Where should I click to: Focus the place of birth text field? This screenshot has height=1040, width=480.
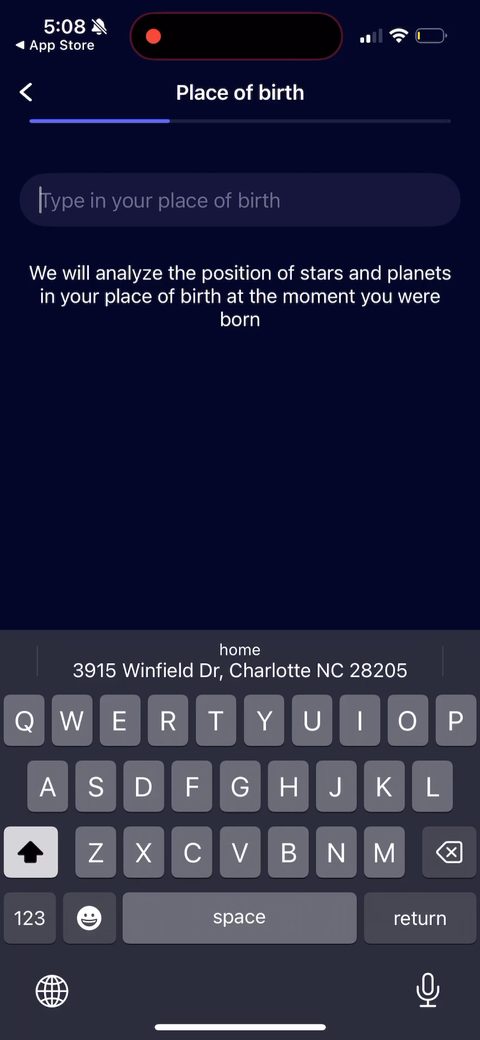point(240,200)
